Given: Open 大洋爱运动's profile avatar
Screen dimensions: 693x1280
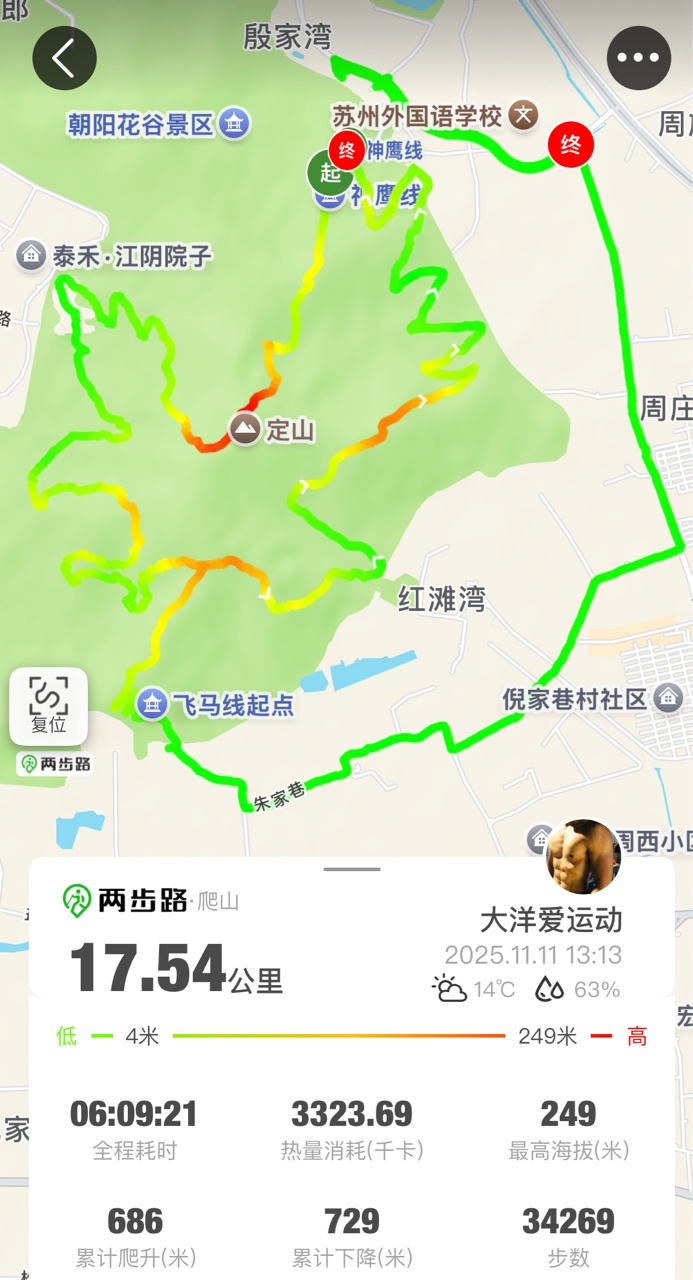Looking at the screenshot, I should click(x=583, y=856).
